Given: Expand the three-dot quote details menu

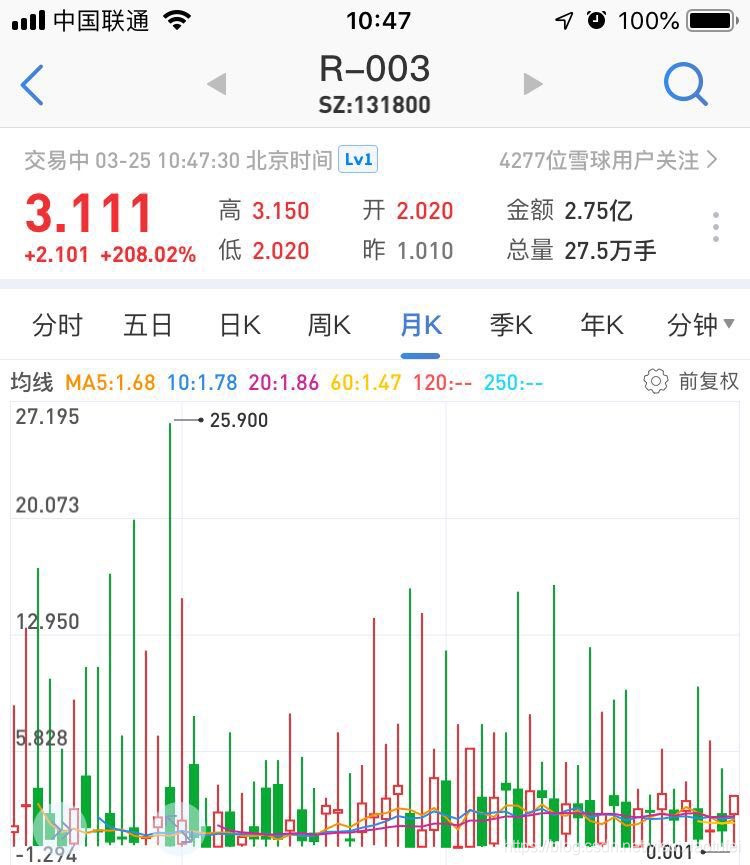Looking at the screenshot, I should coord(716,227).
